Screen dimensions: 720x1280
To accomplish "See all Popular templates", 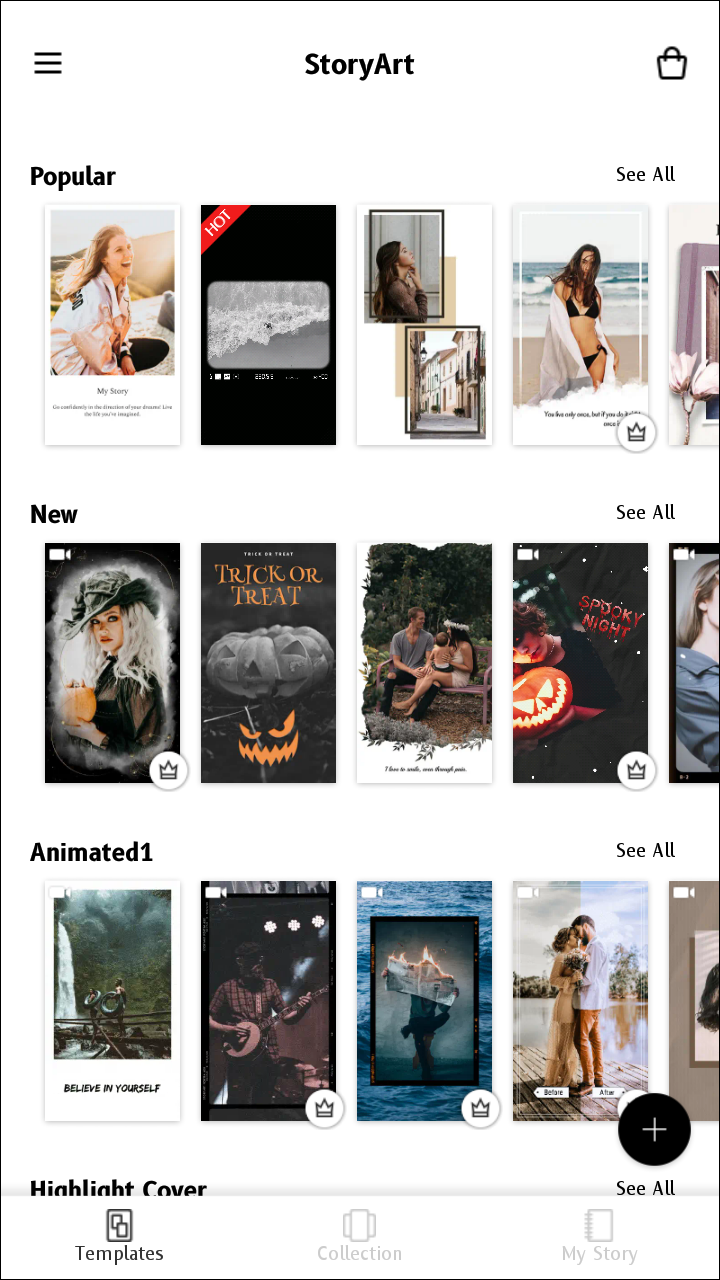I will pos(645,174).
